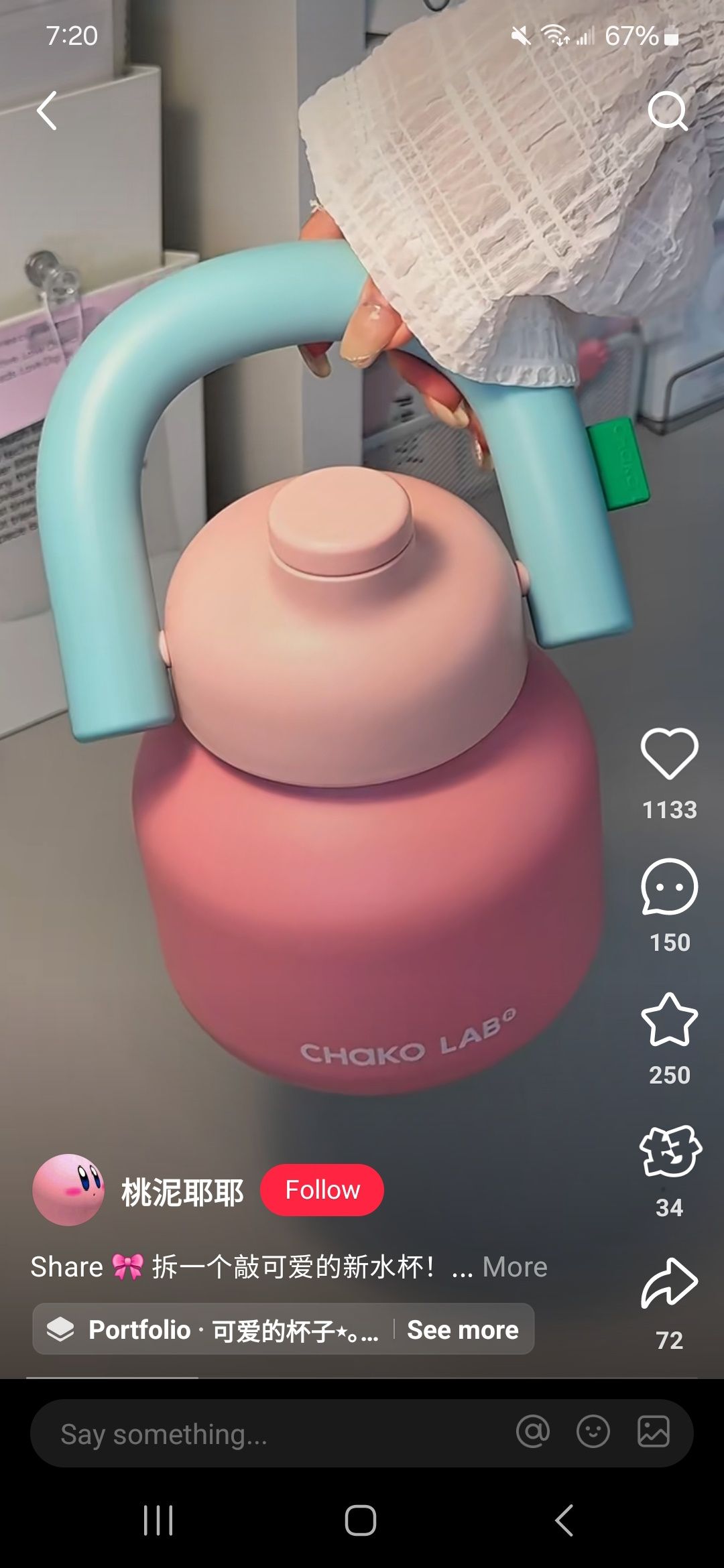Save the video with the star icon
The height and width of the screenshot is (1568, 724).
(x=669, y=1019)
